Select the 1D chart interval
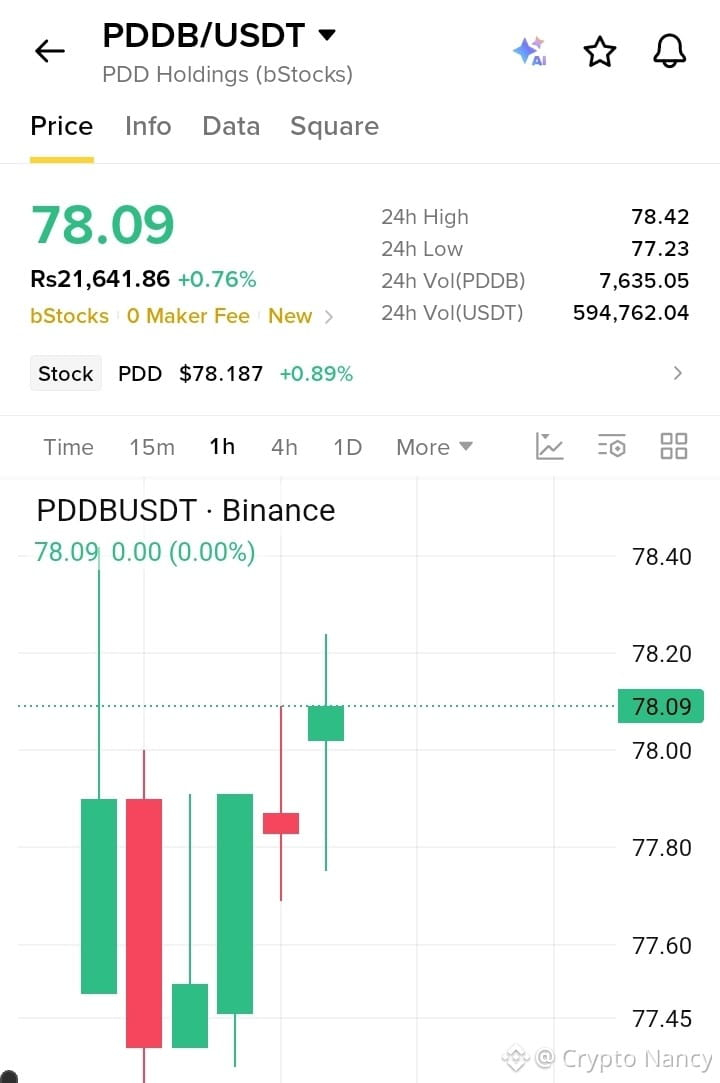Screen dimensions: 720x1083 point(348,448)
